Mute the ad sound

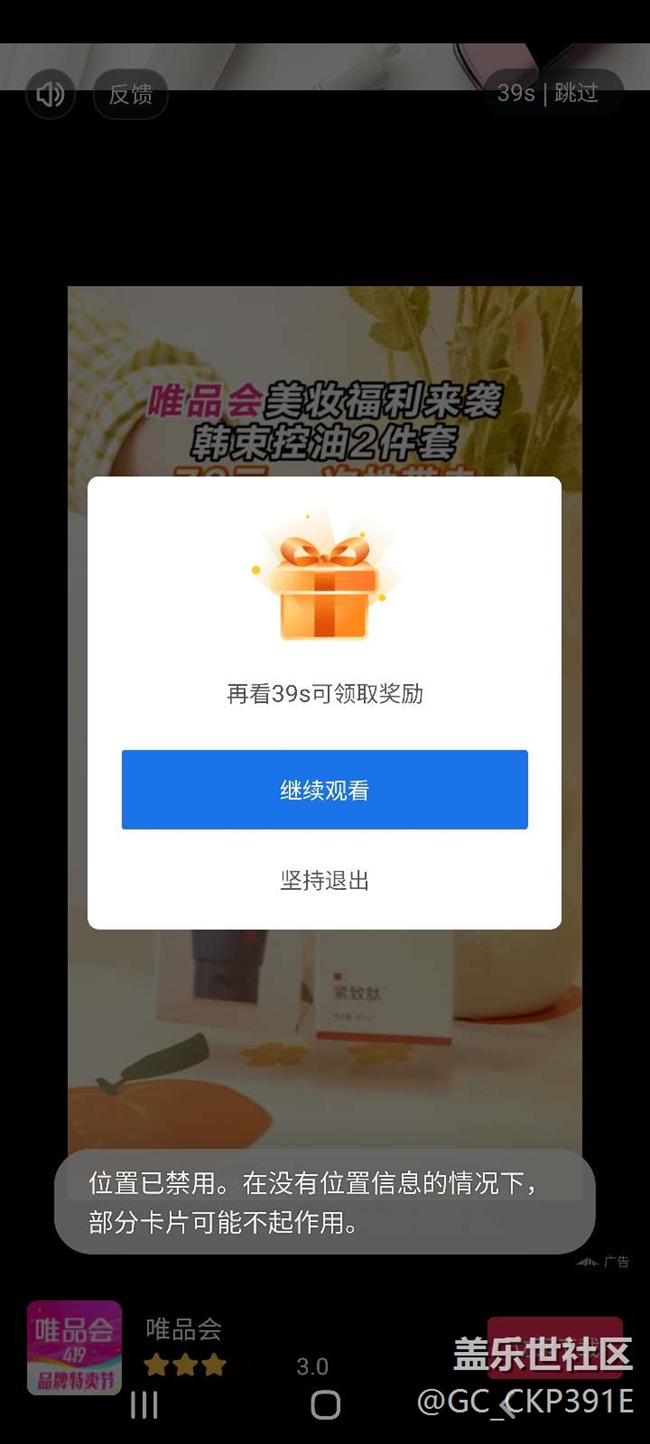point(50,95)
